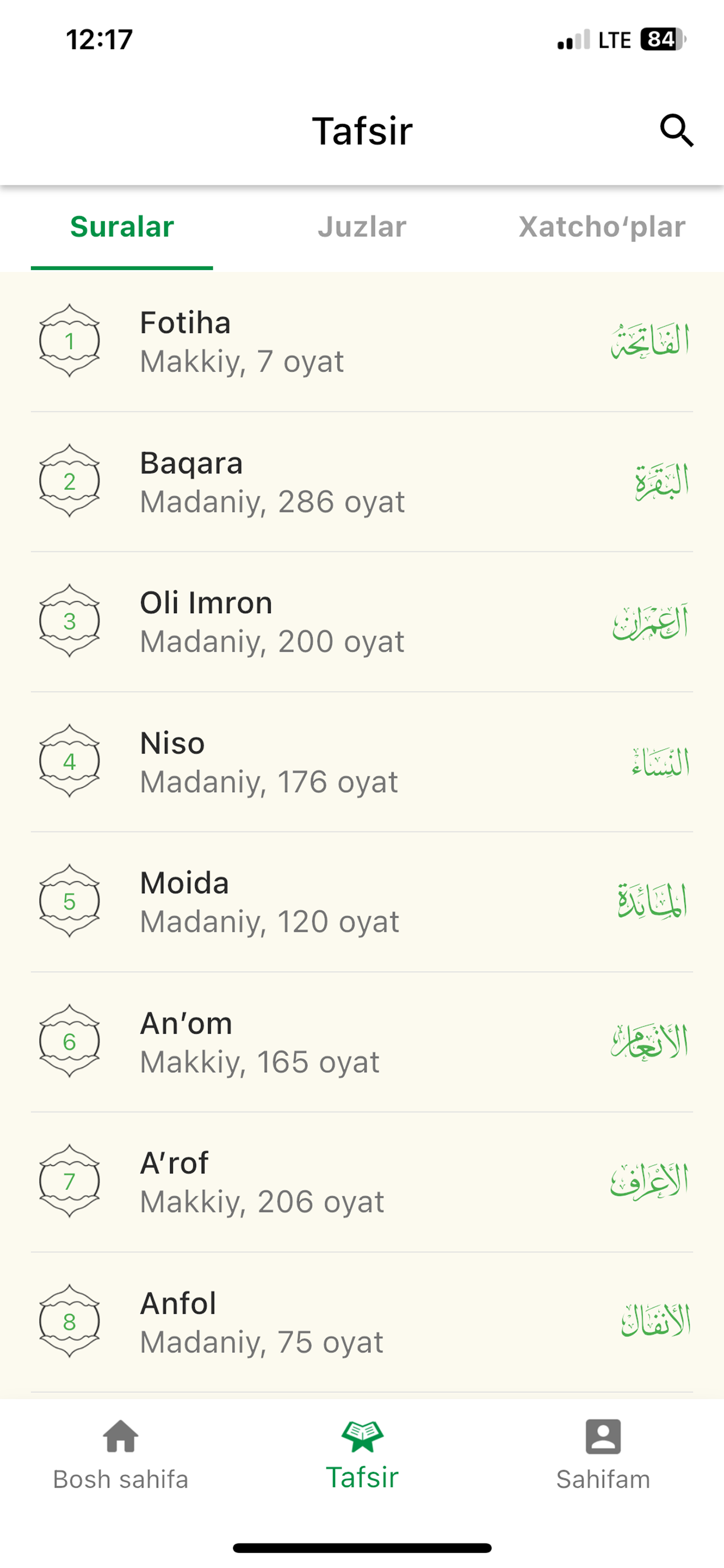Choose the Anfol surah
The height and width of the screenshot is (1568, 724).
361,1321
